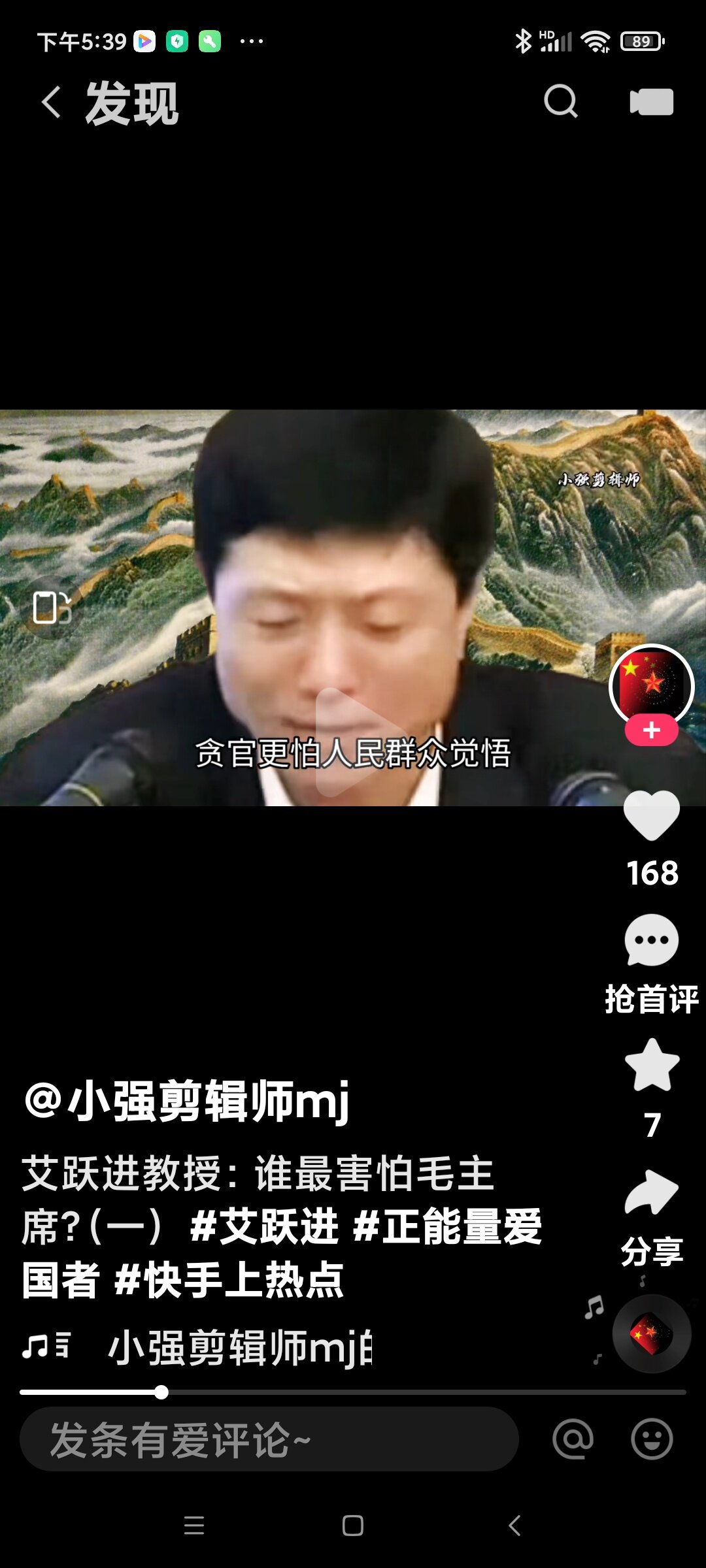Open the camera recording icon
The image size is (706, 1568).
coord(651,102)
